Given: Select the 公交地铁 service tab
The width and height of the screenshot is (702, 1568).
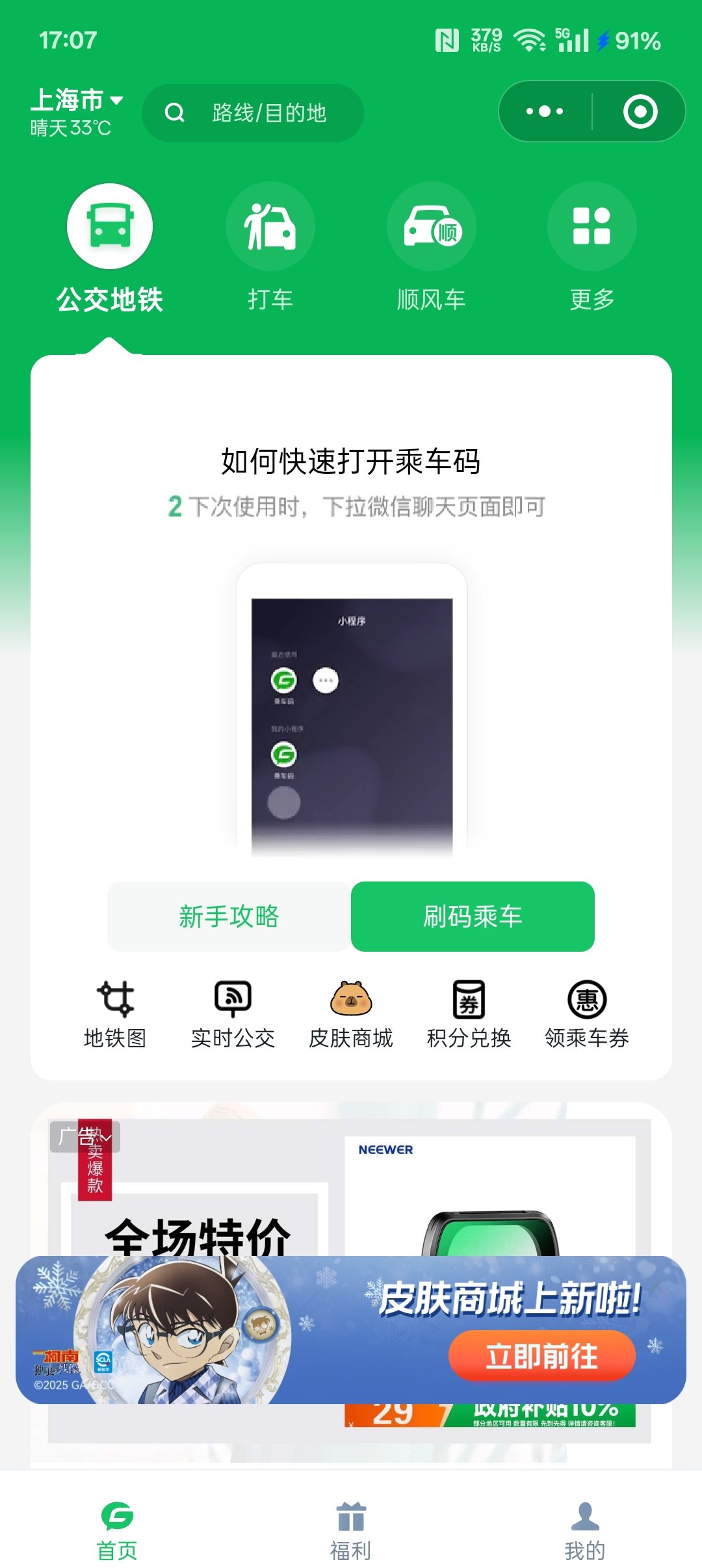Looking at the screenshot, I should coord(110,248).
